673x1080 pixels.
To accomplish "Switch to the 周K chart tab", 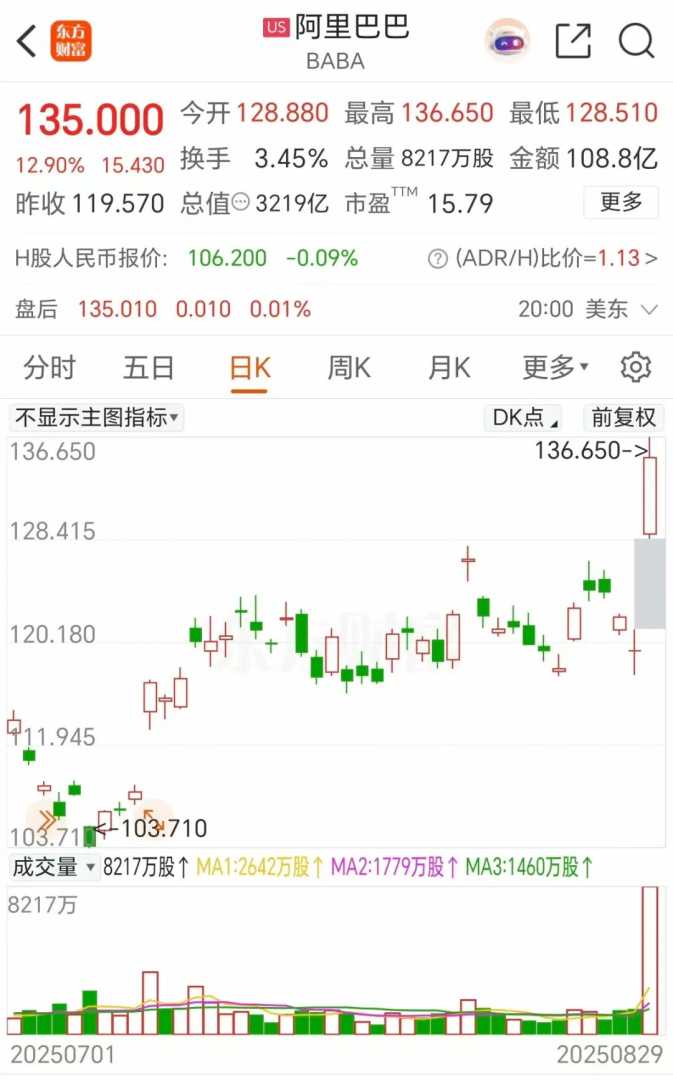I will (349, 368).
